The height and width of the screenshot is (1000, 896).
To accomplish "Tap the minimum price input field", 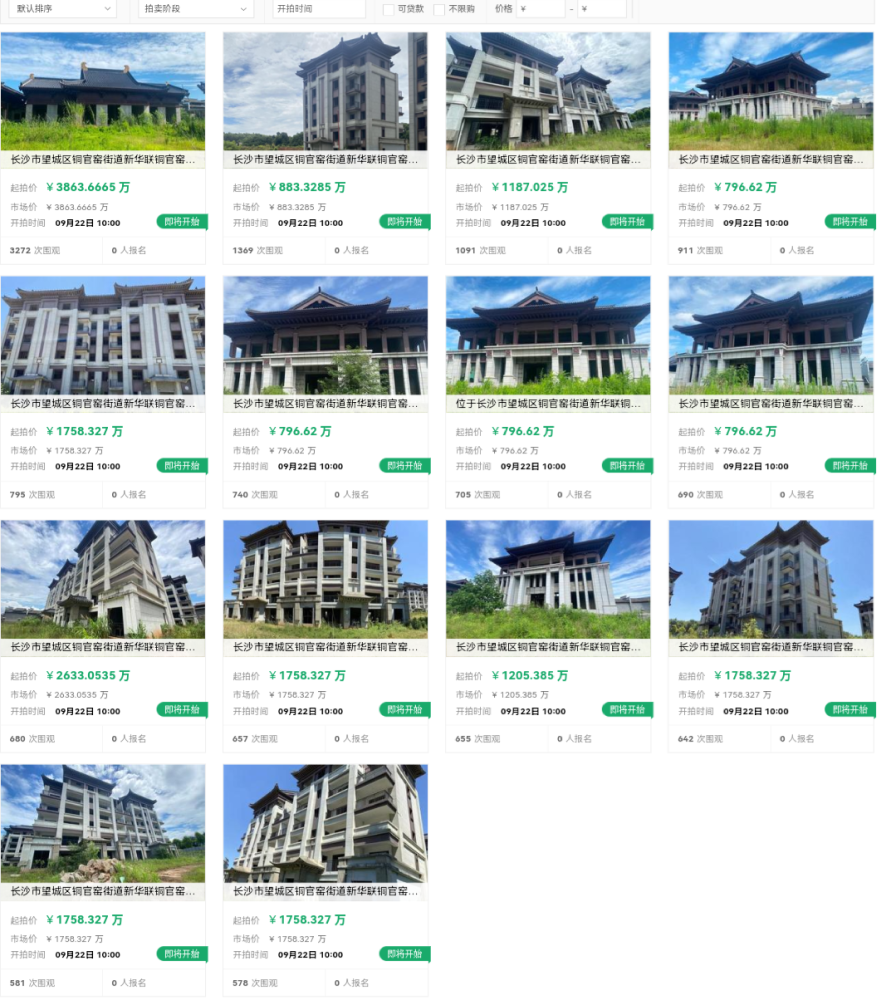I will (x=540, y=9).
